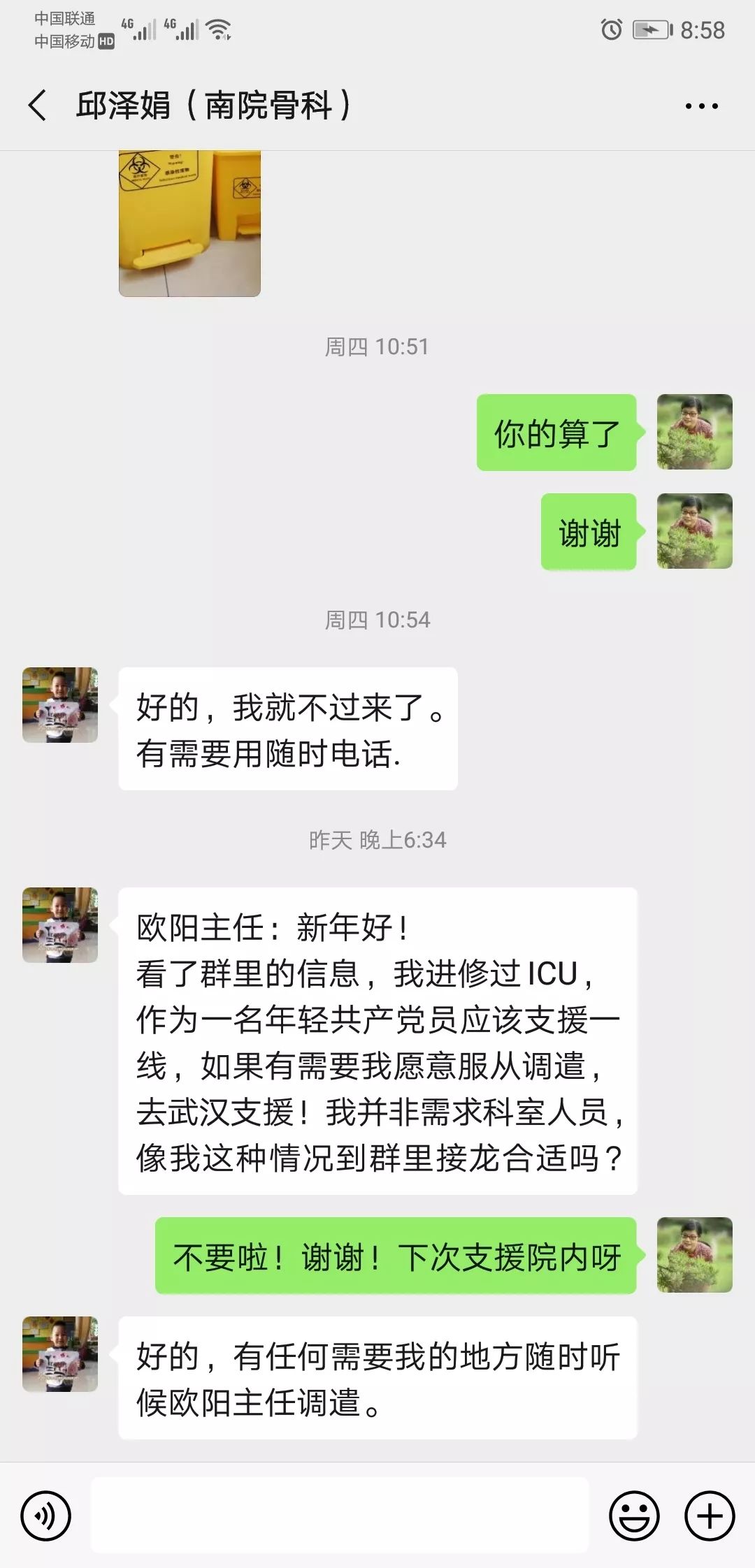The image size is (755, 1568).
Task: Open the plus attachments menu
Action: (709, 1516)
